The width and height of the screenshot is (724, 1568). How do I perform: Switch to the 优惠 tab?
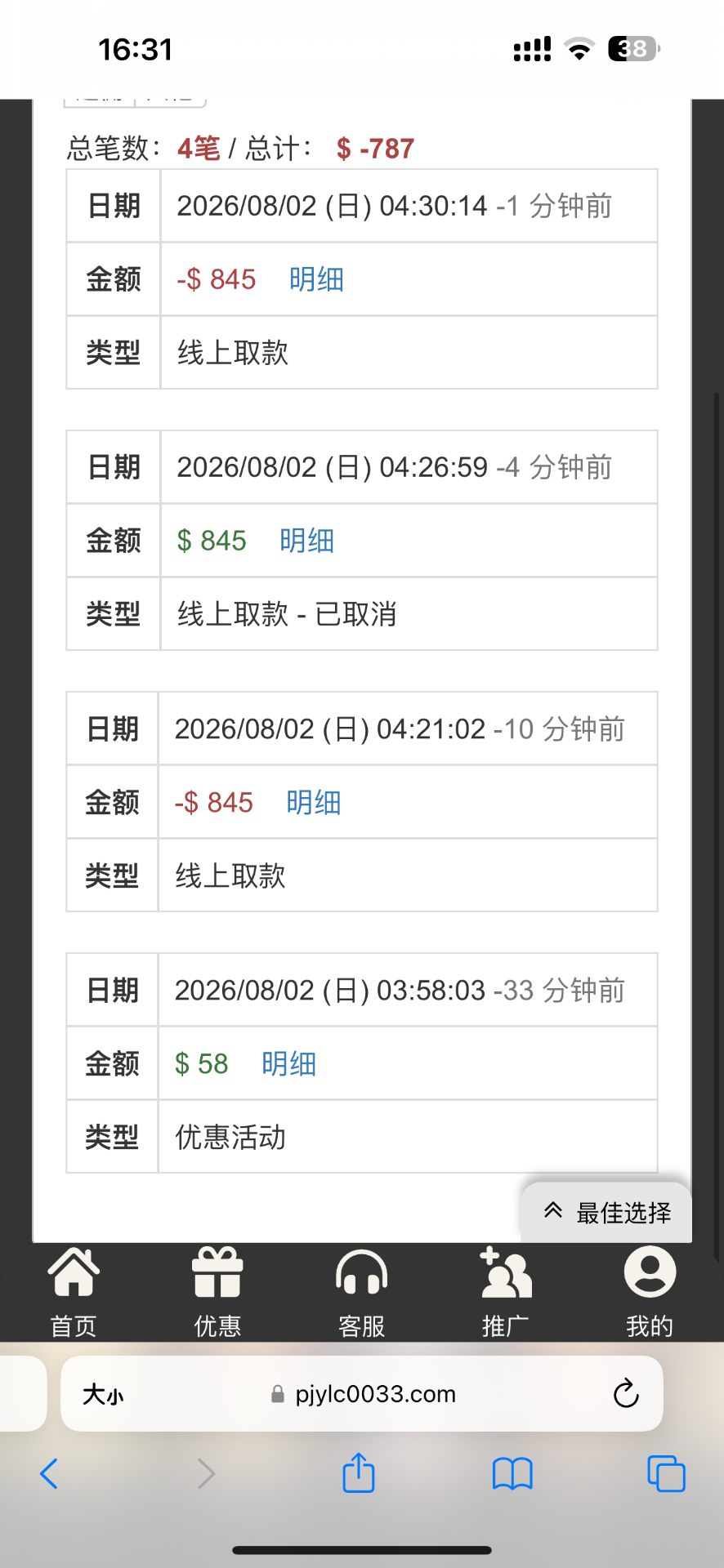[x=217, y=1292]
